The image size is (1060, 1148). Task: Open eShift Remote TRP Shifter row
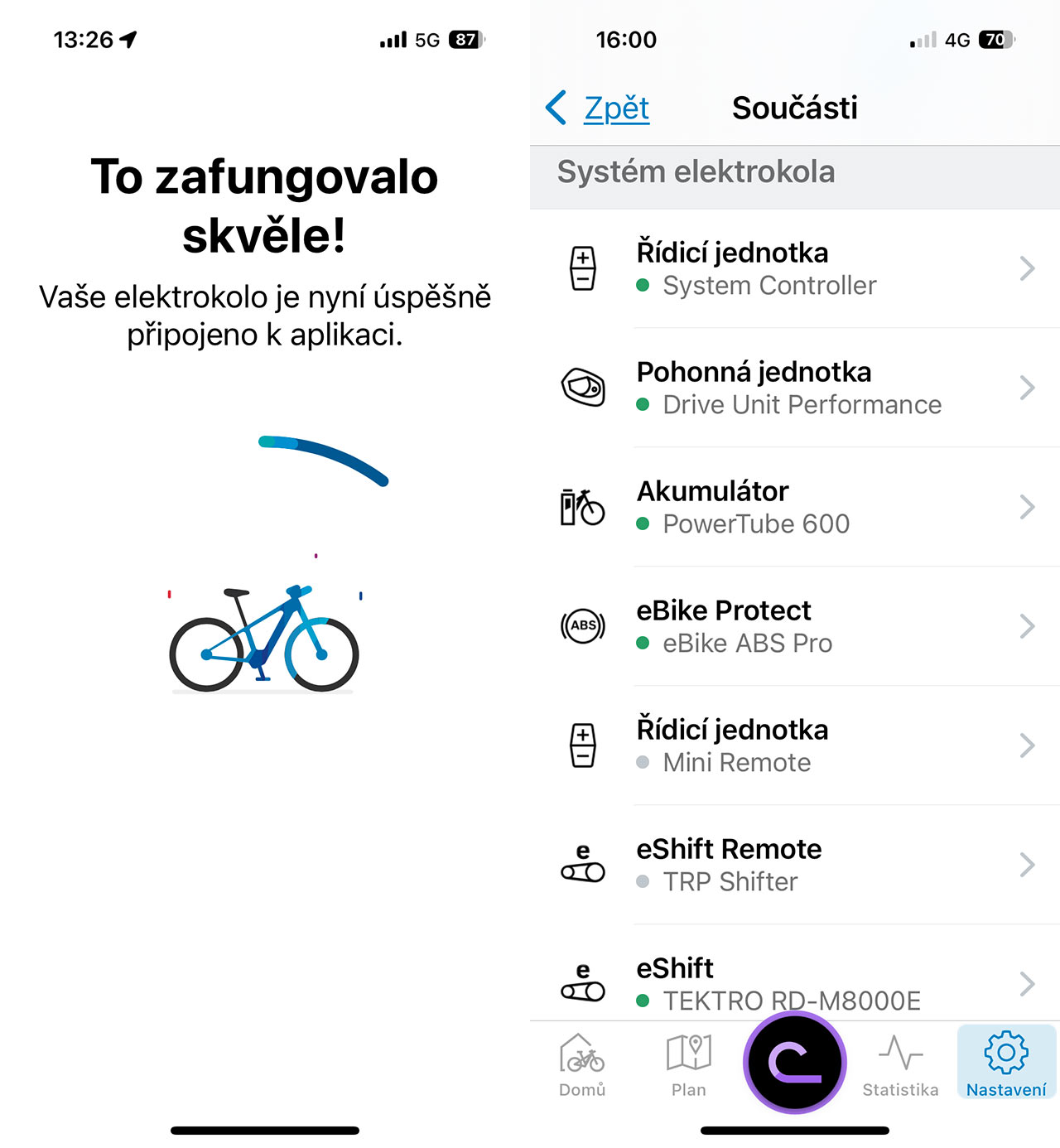pos(793,865)
